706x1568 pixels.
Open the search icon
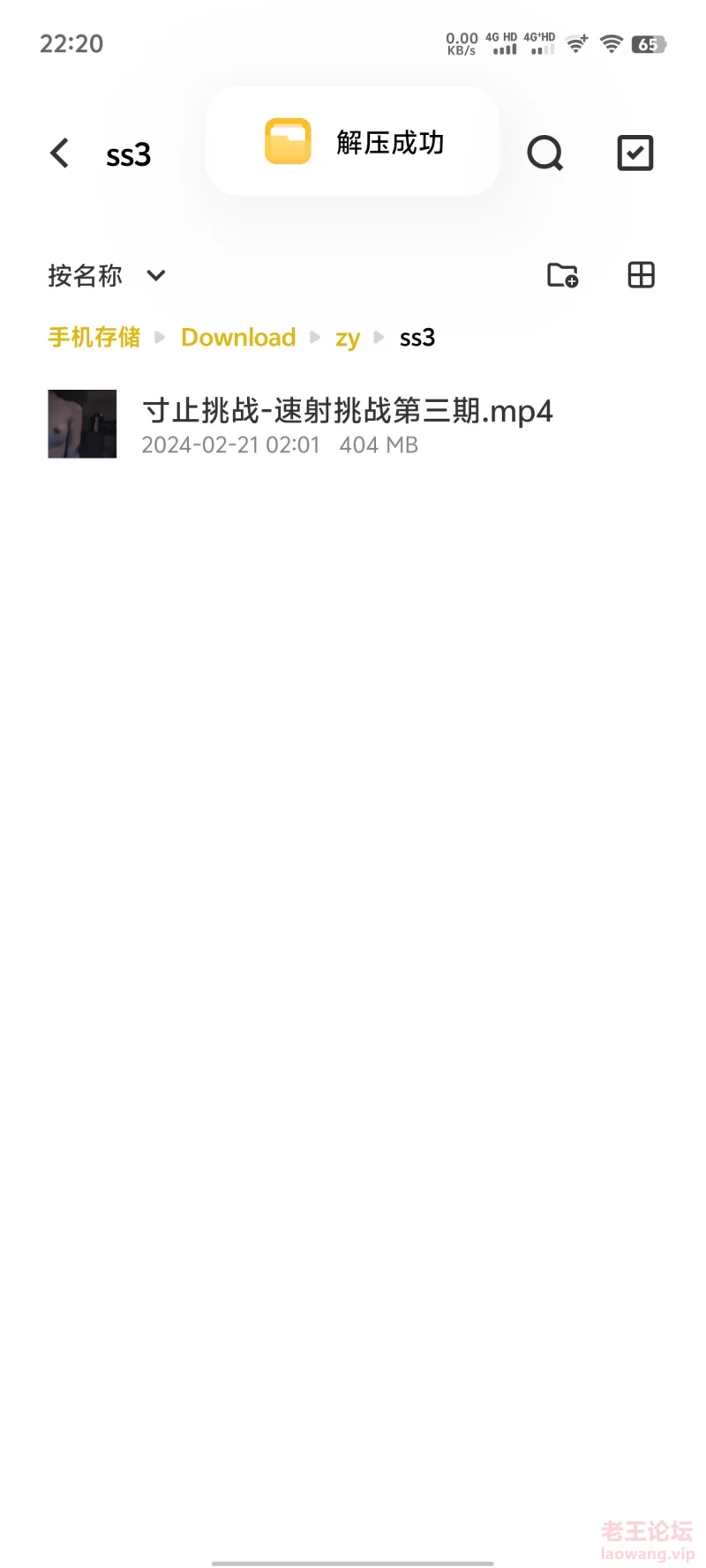point(545,153)
